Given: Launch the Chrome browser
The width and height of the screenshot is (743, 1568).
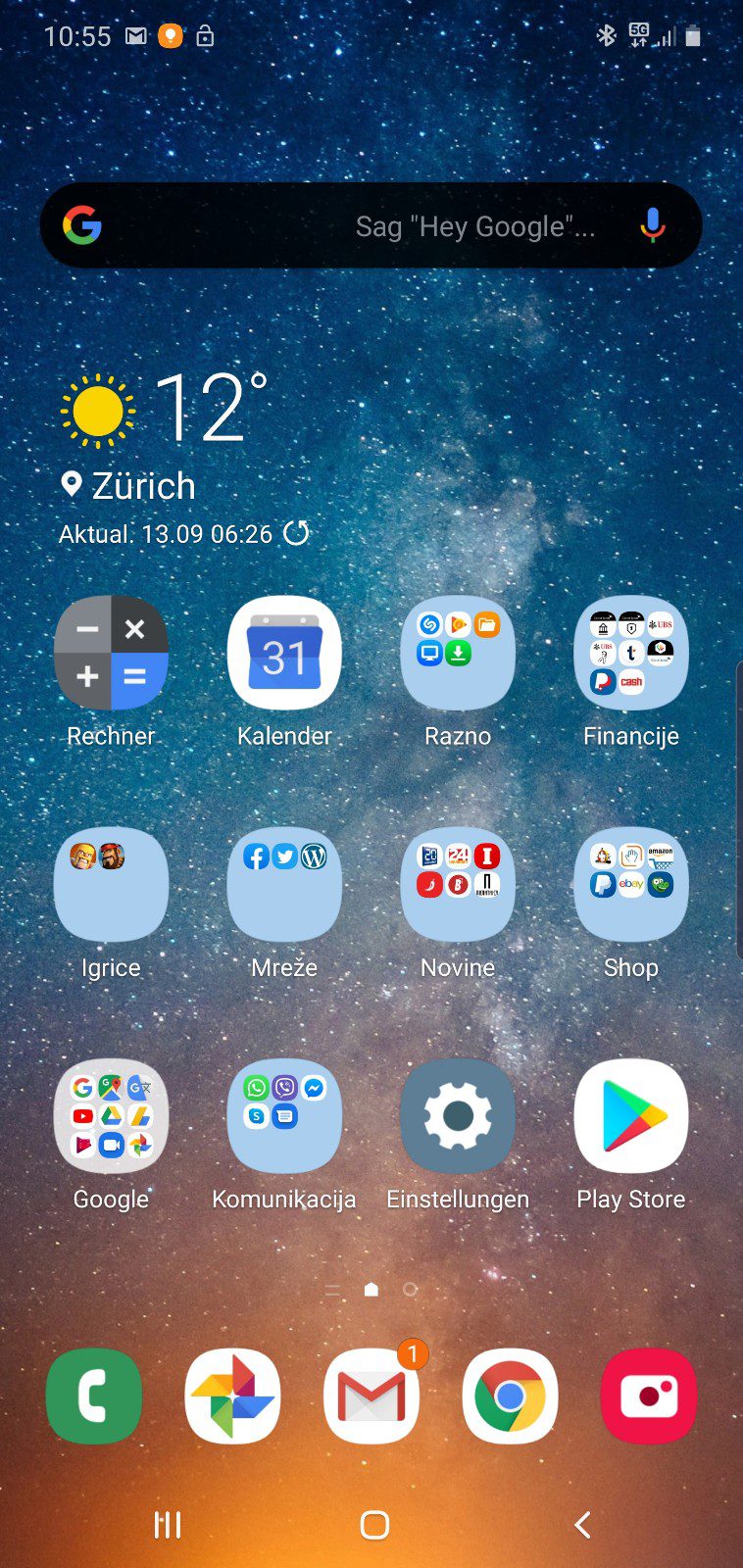Looking at the screenshot, I should tap(510, 1396).
